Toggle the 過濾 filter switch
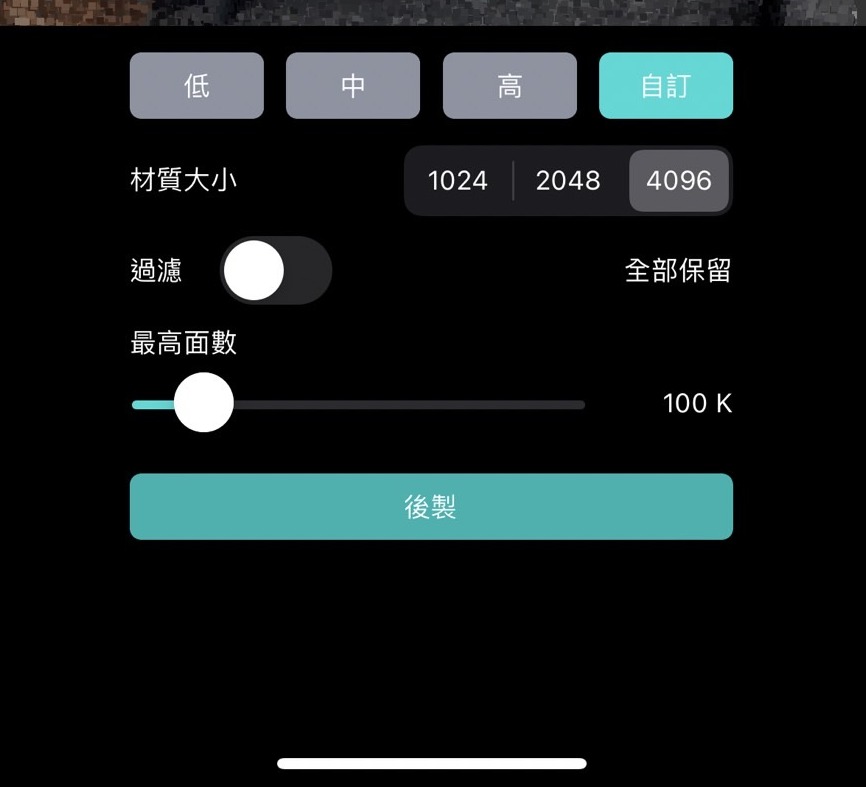Image resolution: width=866 pixels, height=787 pixels. click(x=276, y=270)
